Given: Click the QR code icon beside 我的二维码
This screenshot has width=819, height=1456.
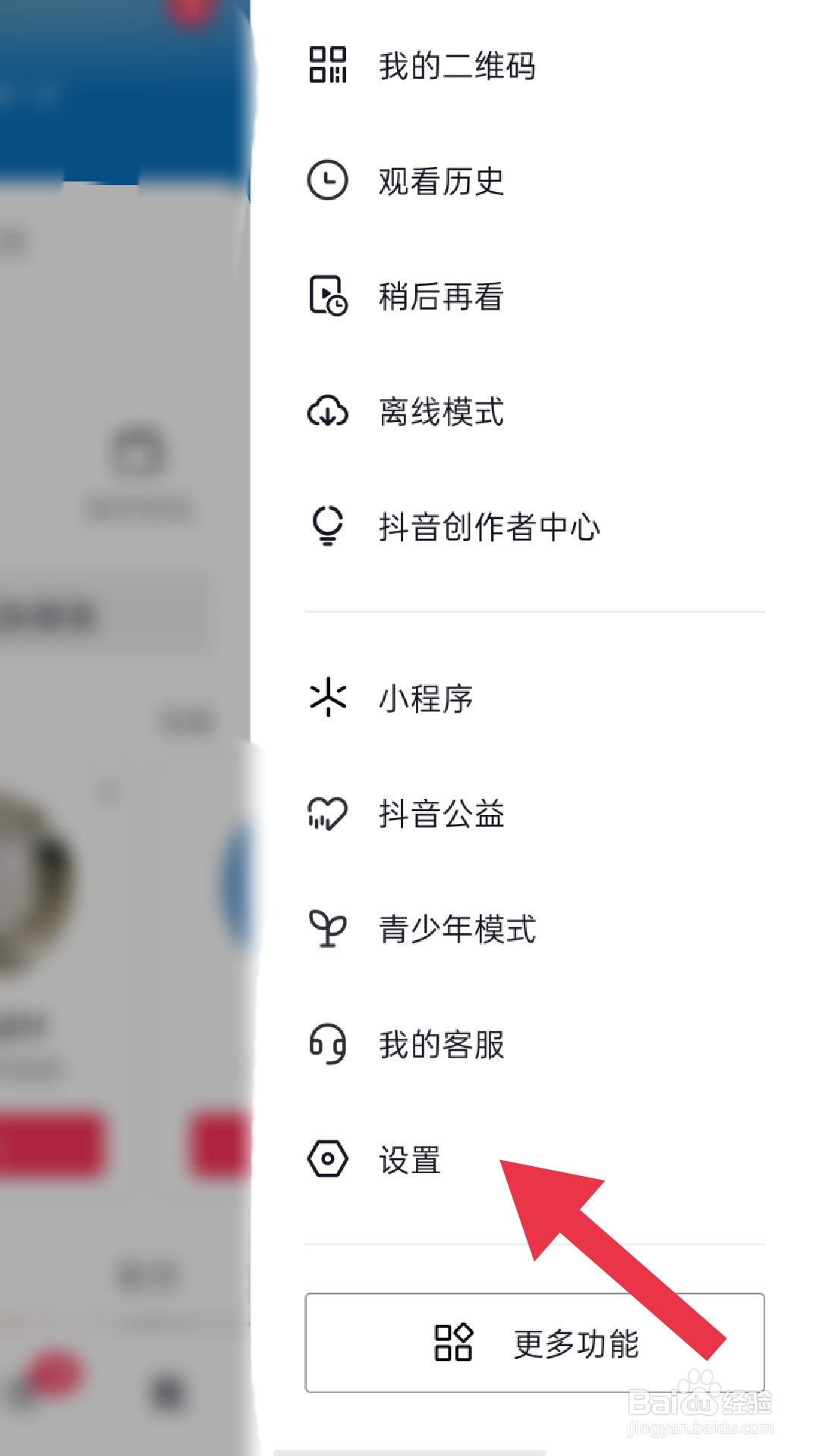Looking at the screenshot, I should (326, 65).
